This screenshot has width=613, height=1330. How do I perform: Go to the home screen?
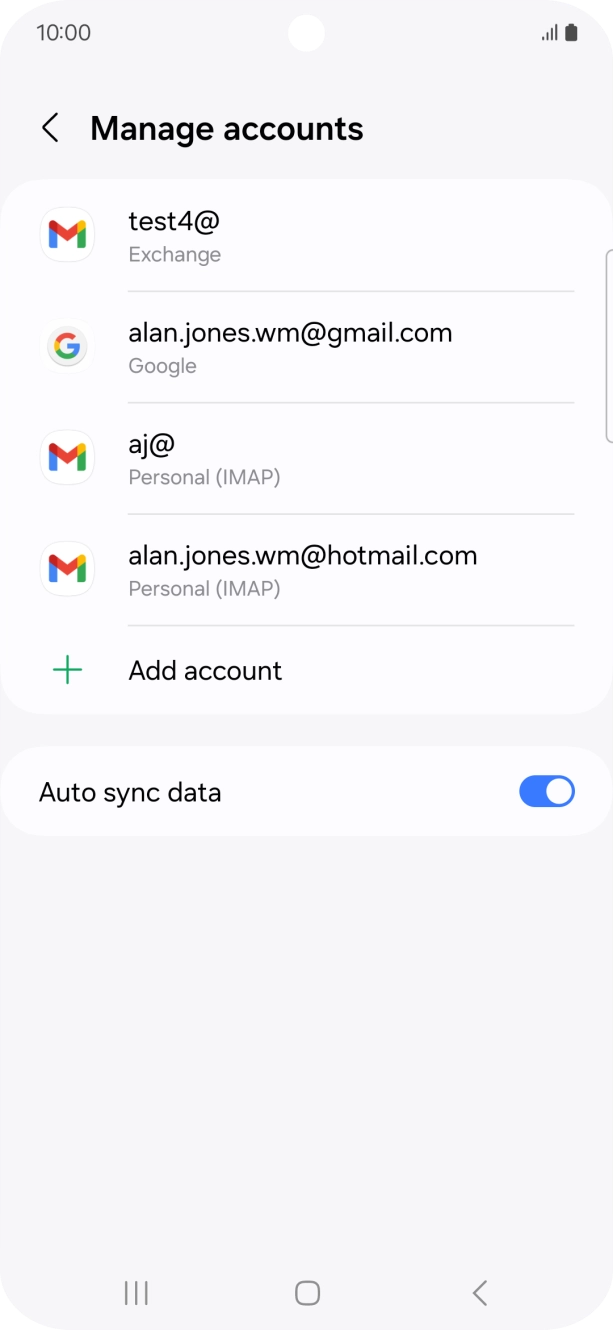click(307, 1293)
